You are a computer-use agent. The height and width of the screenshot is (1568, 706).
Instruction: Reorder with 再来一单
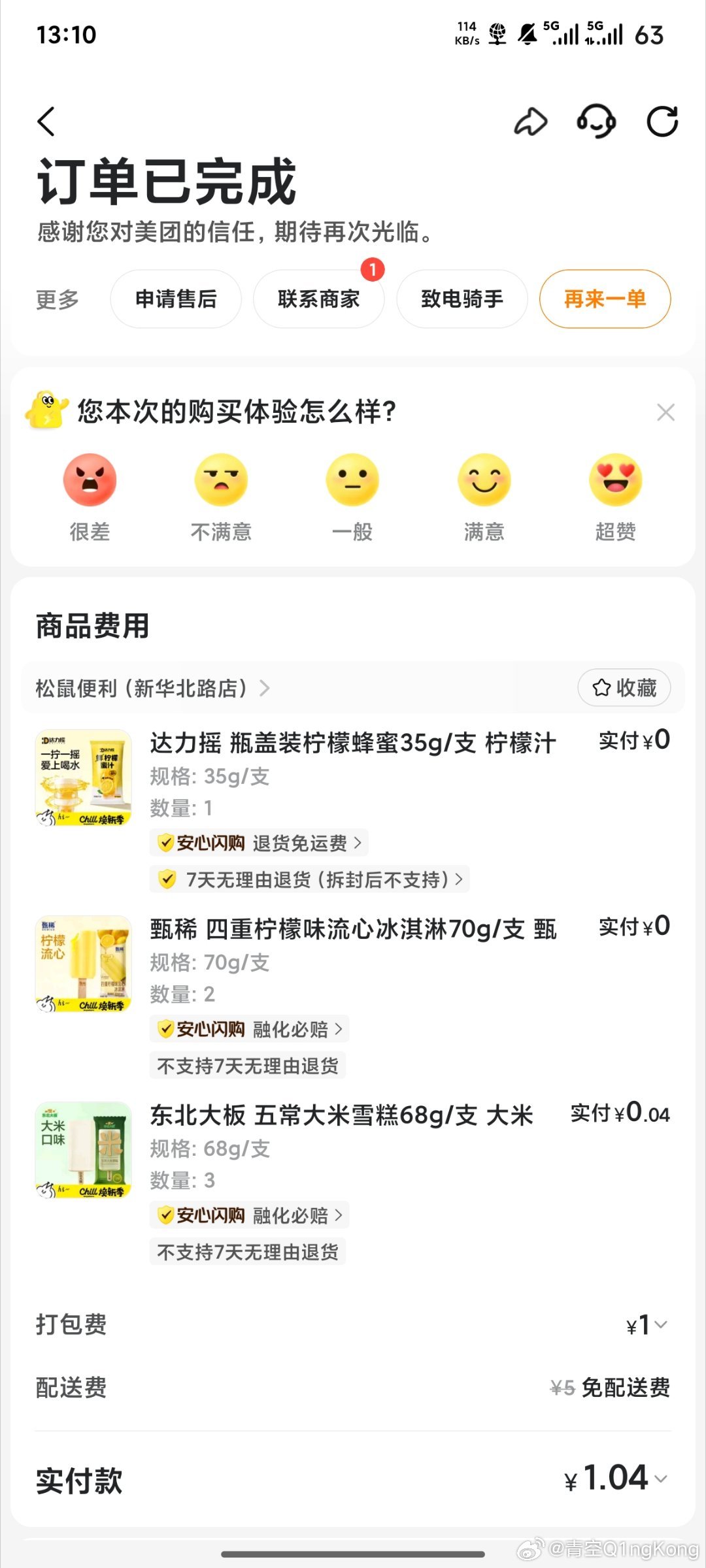tap(605, 299)
